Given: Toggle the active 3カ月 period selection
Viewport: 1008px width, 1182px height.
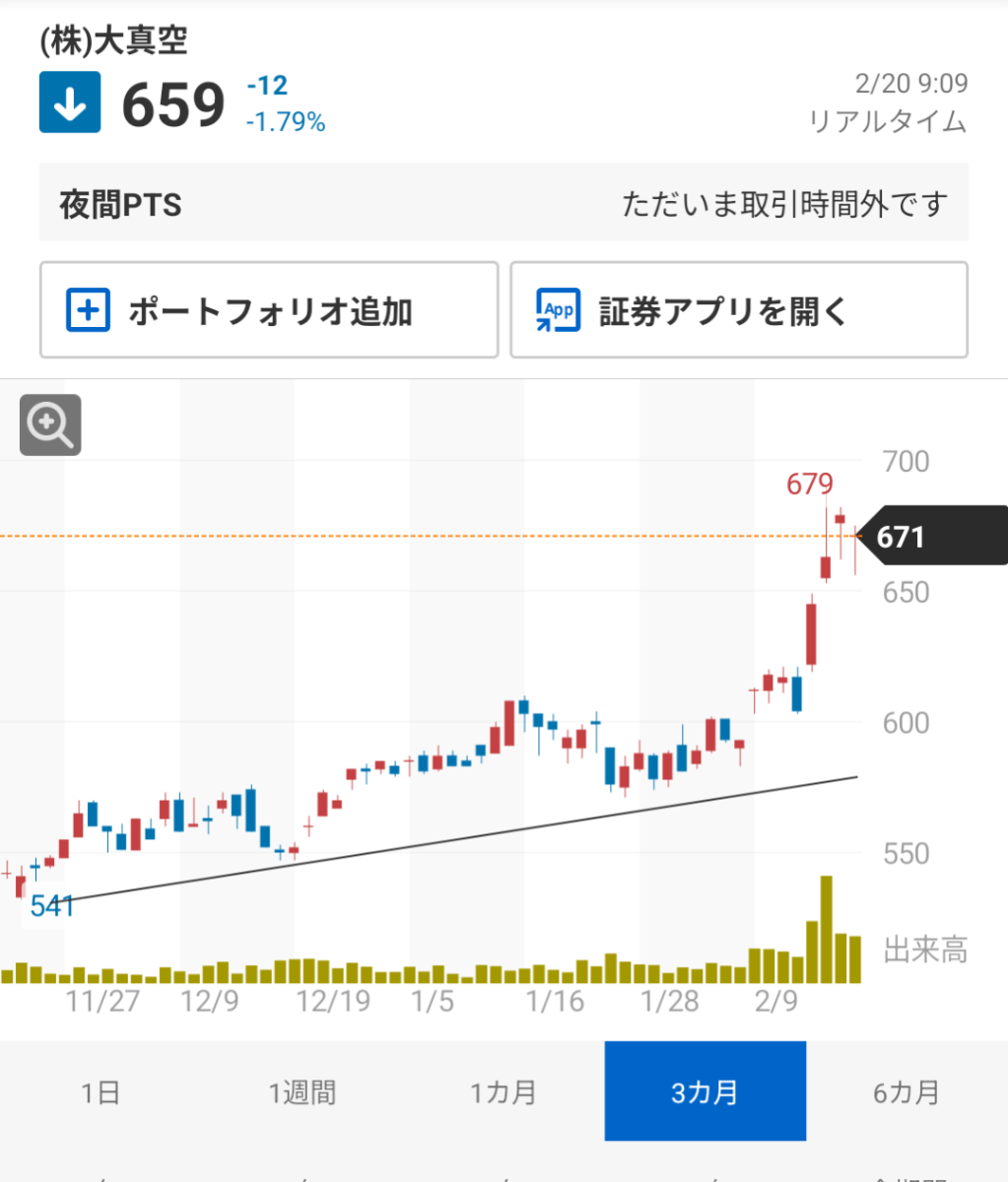Looking at the screenshot, I should (705, 1091).
